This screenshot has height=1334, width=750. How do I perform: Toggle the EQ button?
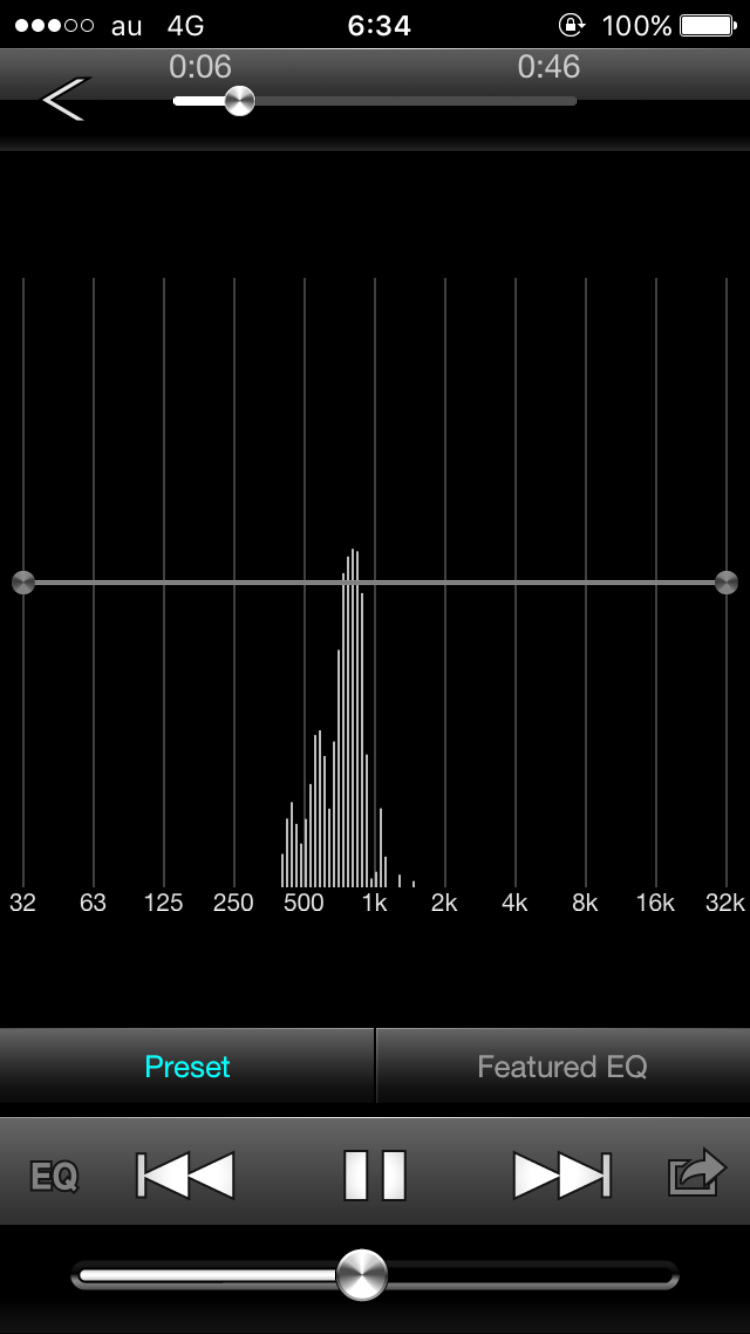tap(54, 1176)
